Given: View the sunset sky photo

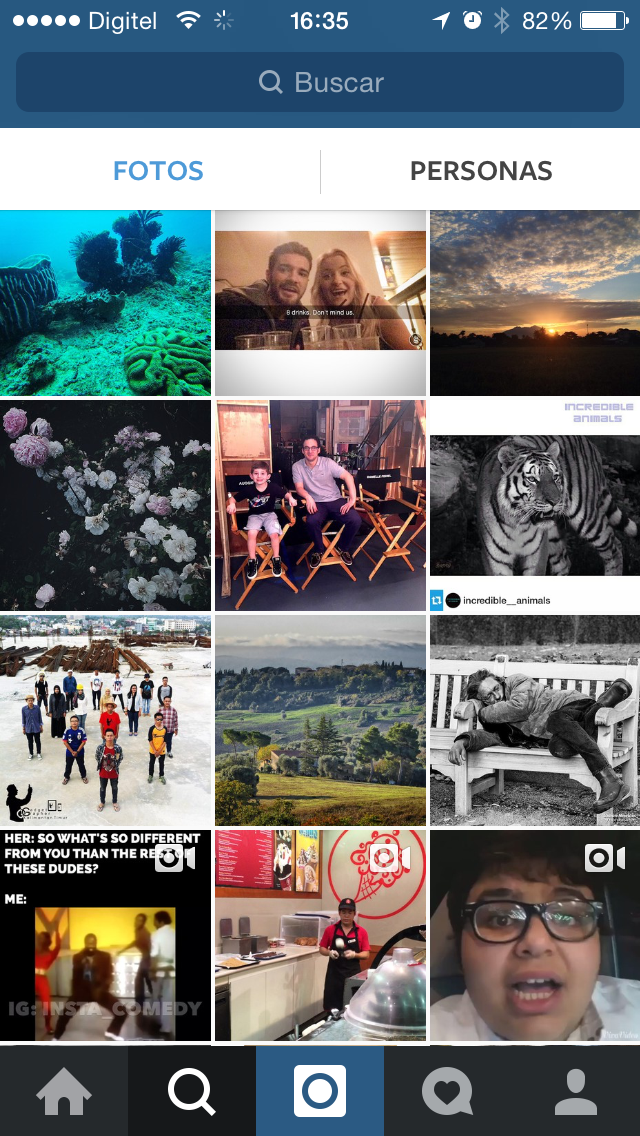Looking at the screenshot, I should pos(535,303).
